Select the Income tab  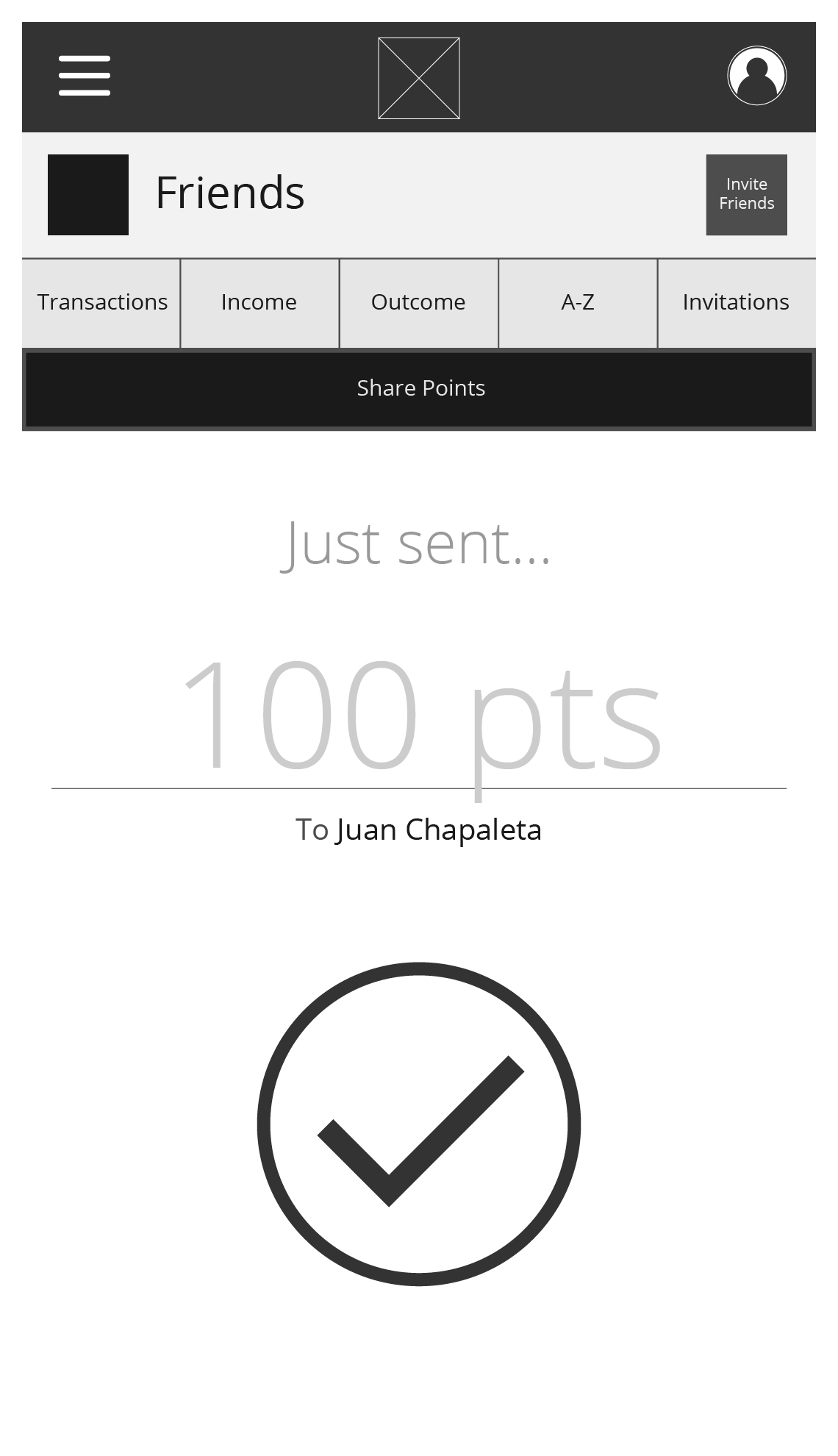click(259, 303)
